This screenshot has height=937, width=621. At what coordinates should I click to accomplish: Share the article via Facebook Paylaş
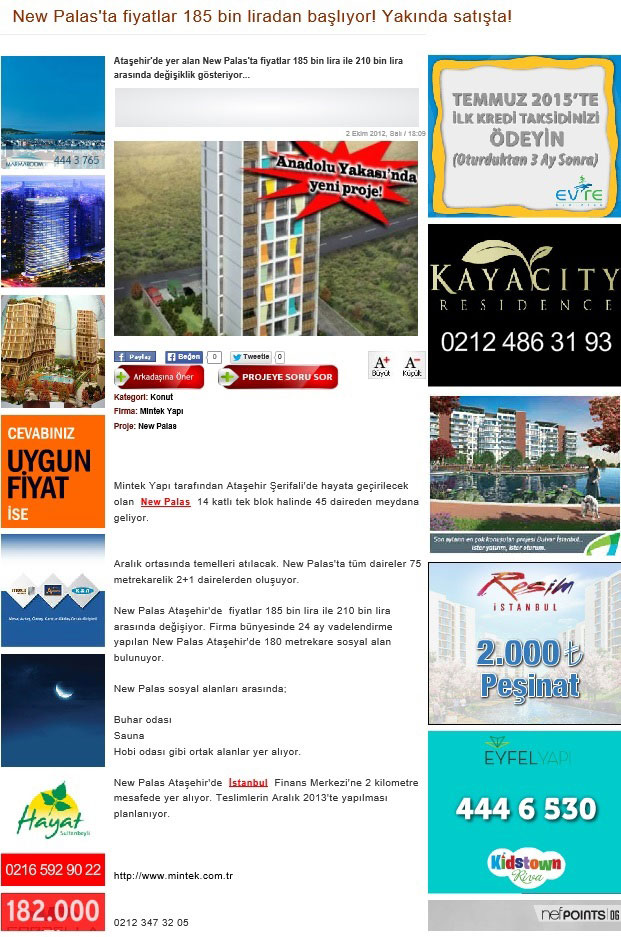click(x=135, y=357)
